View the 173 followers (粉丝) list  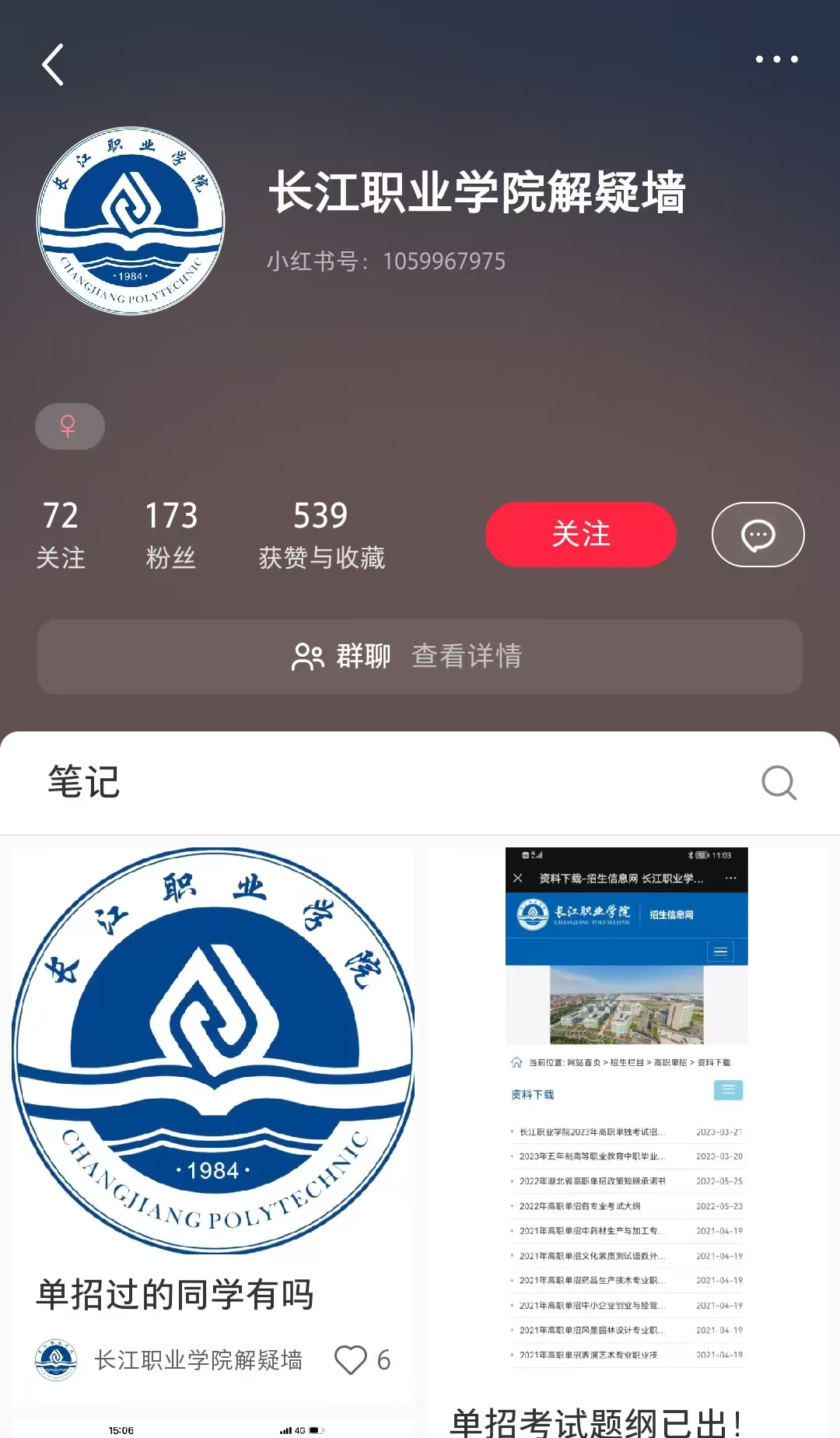click(x=171, y=535)
